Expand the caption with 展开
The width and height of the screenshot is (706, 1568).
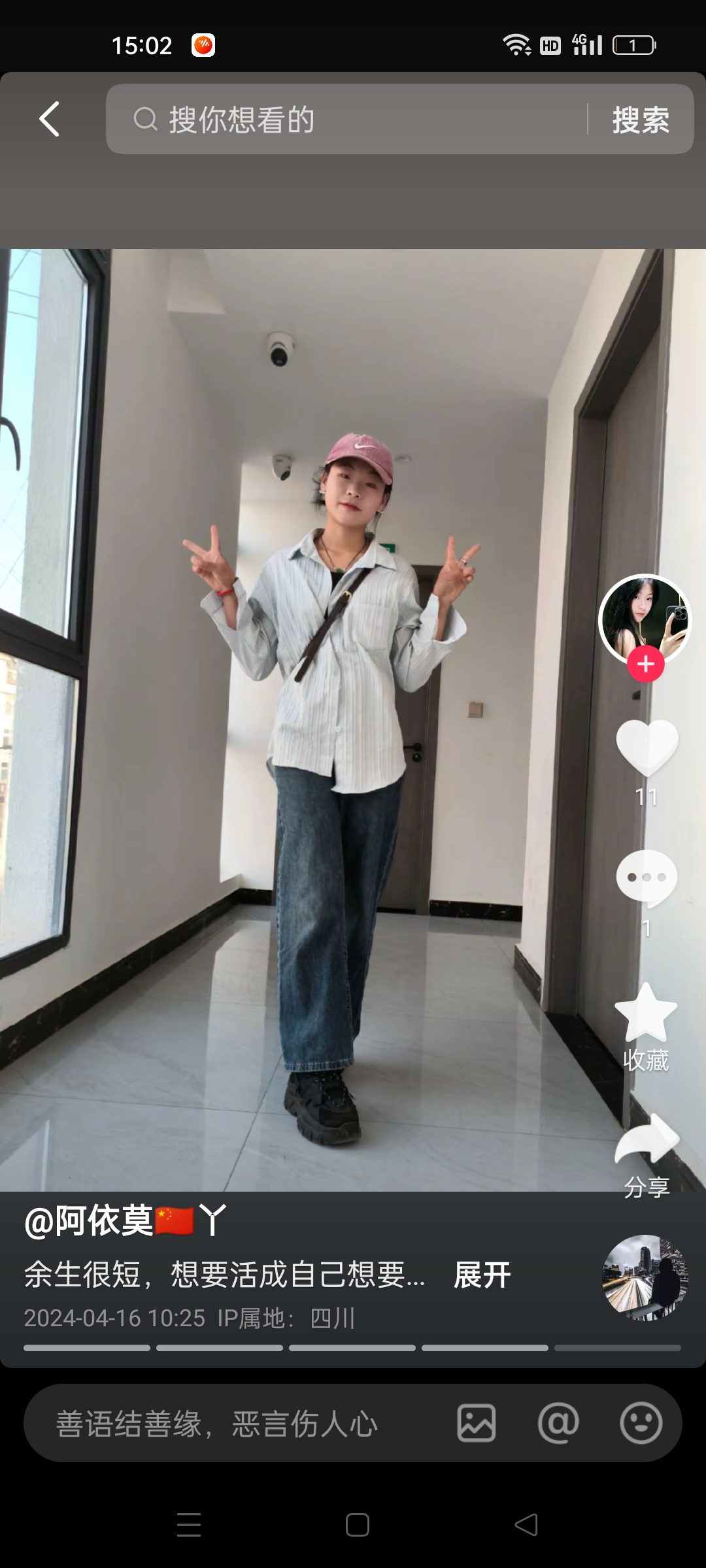(x=482, y=1275)
